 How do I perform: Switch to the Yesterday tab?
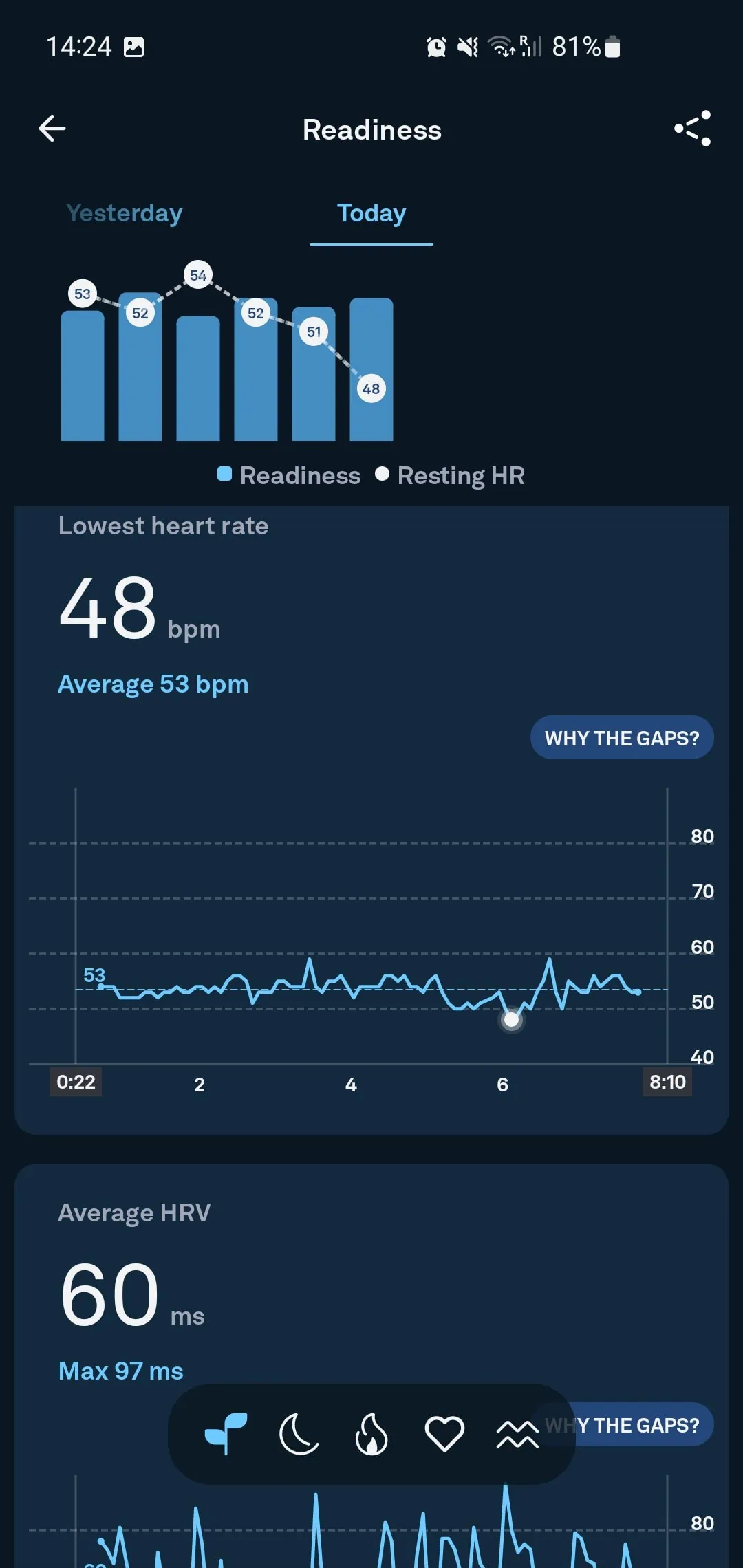[x=125, y=213]
